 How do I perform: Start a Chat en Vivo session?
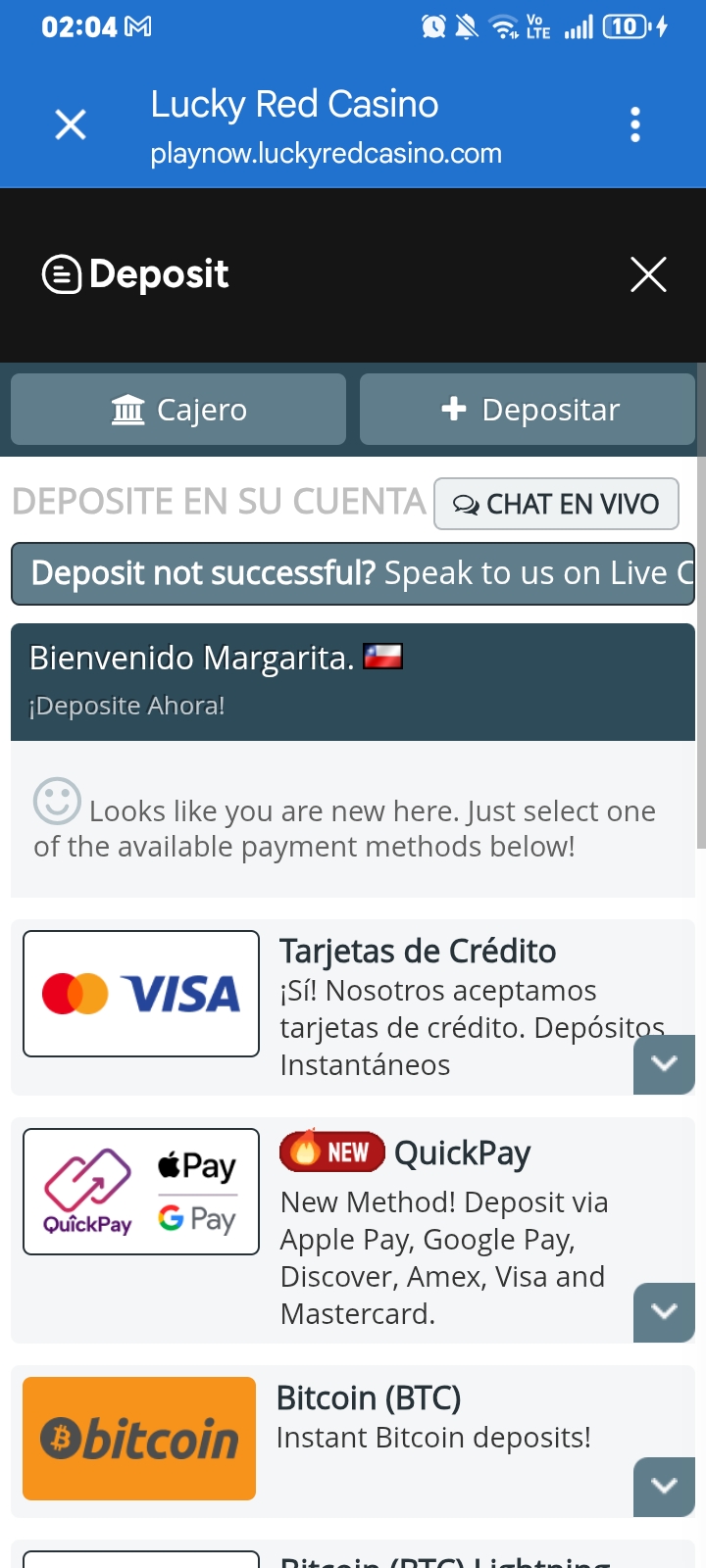point(556,504)
